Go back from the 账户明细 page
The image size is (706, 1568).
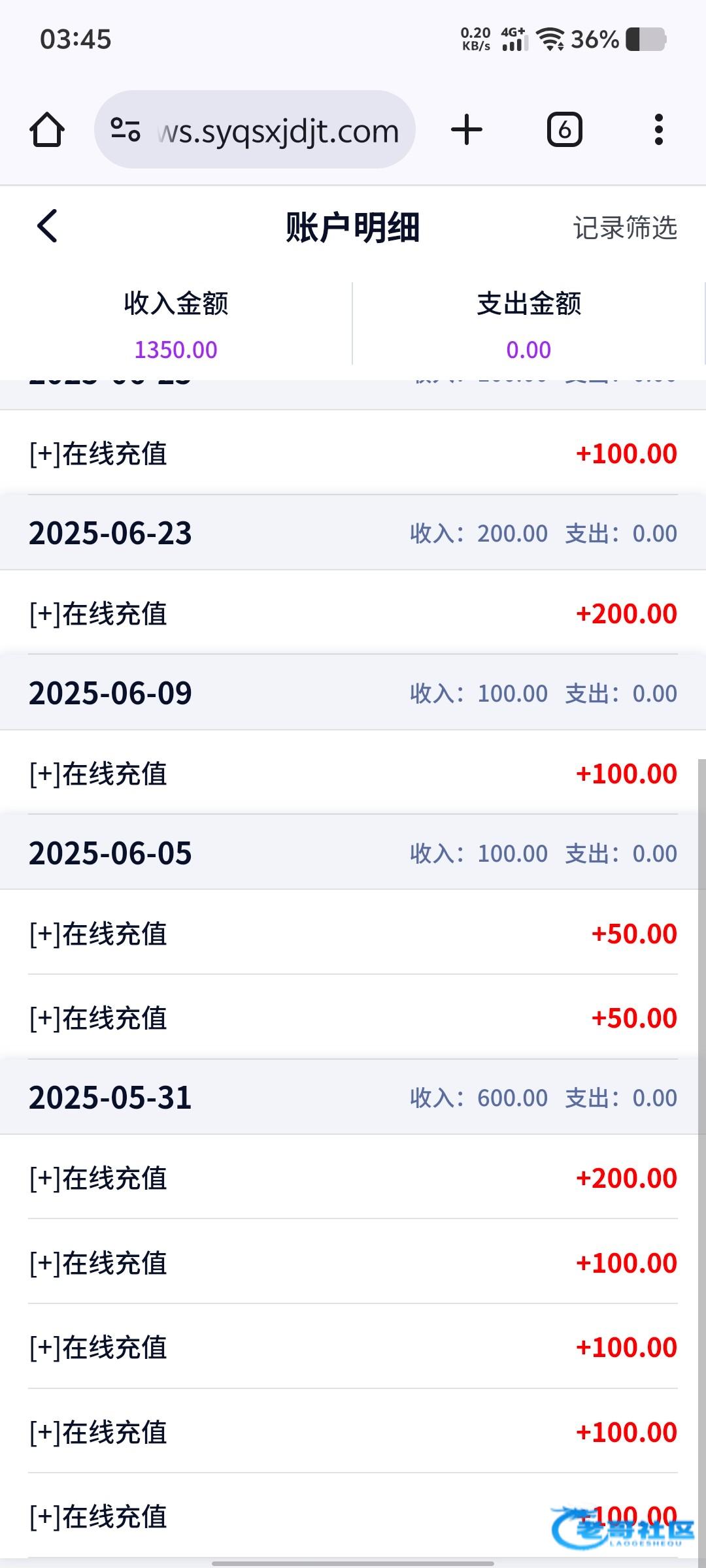[47, 226]
